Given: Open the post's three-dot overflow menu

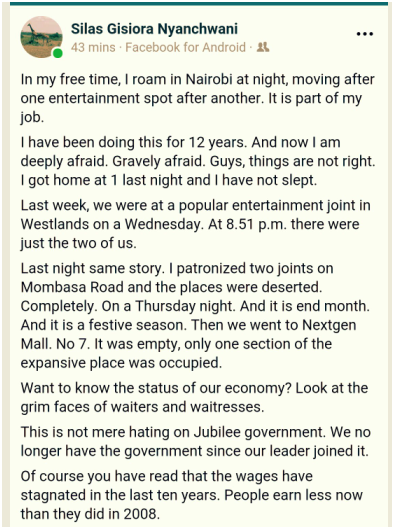Looking at the screenshot, I should (x=365, y=34).
